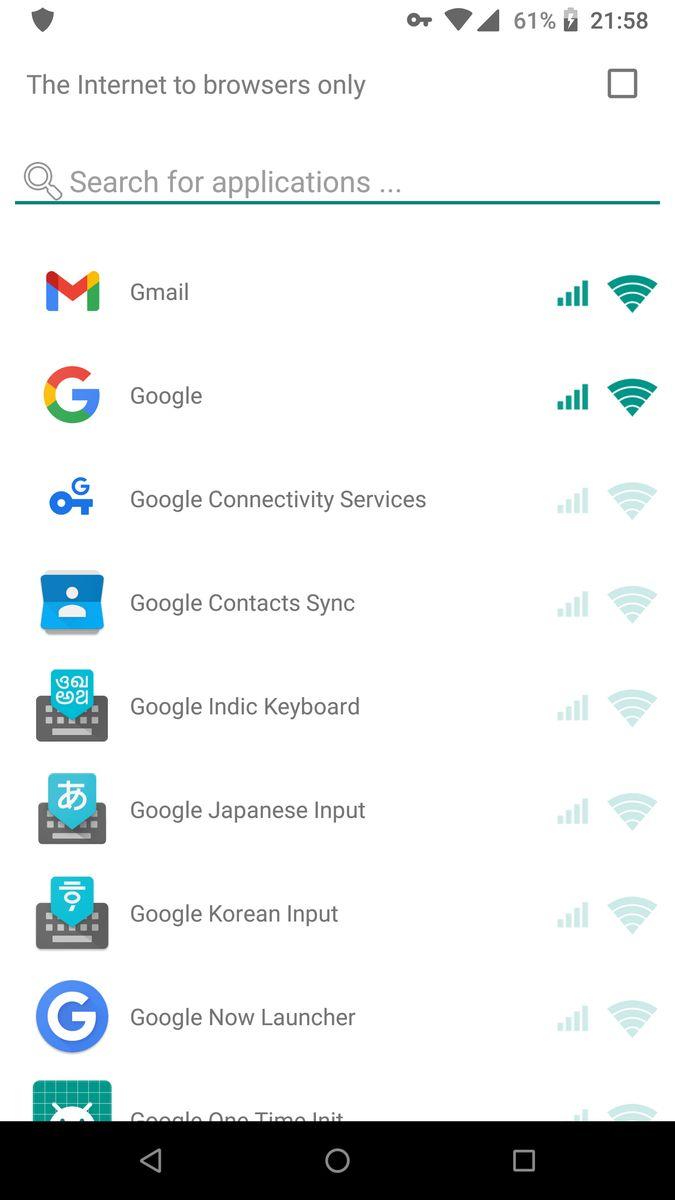The width and height of the screenshot is (675, 1200).
Task: Allow Wi-Fi for Google Contacts Sync
Action: 632,604
